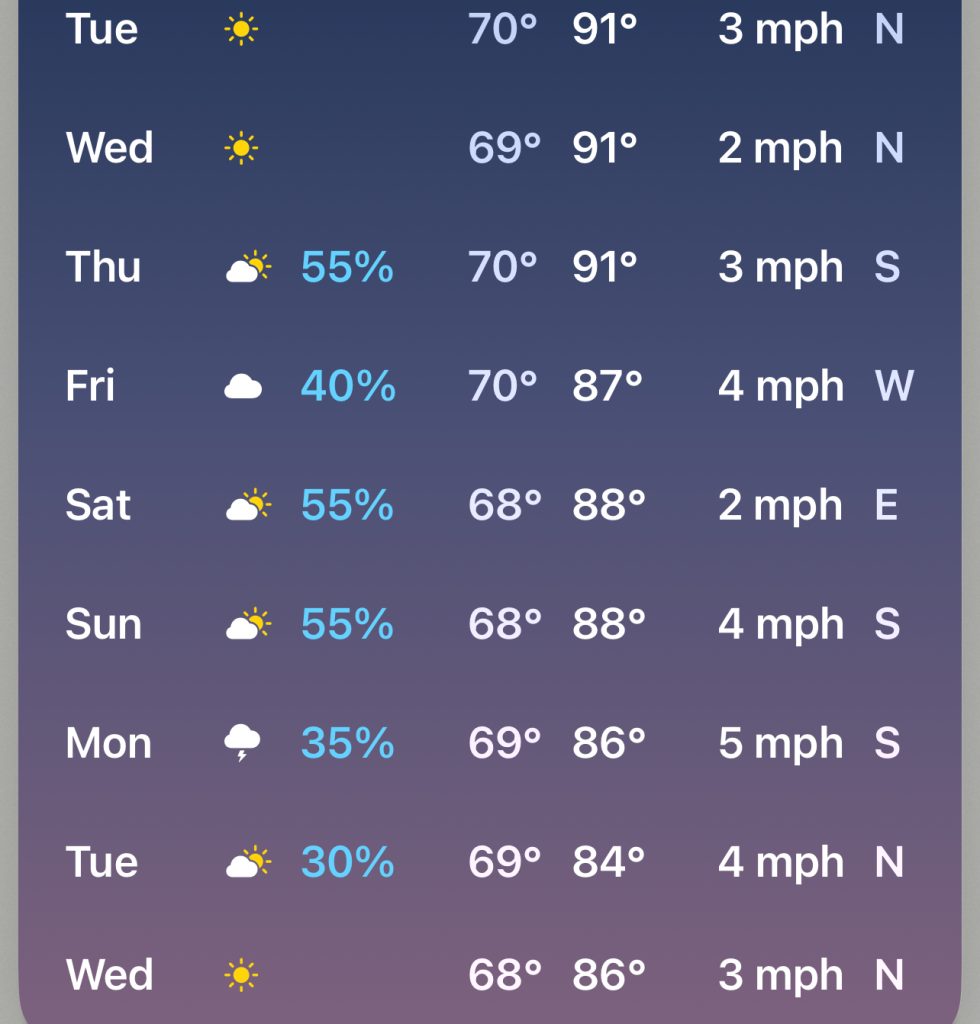The height and width of the screenshot is (1024, 980).
Task: Show the Wednesday forecast with 86° high
Action: (x=489, y=974)
